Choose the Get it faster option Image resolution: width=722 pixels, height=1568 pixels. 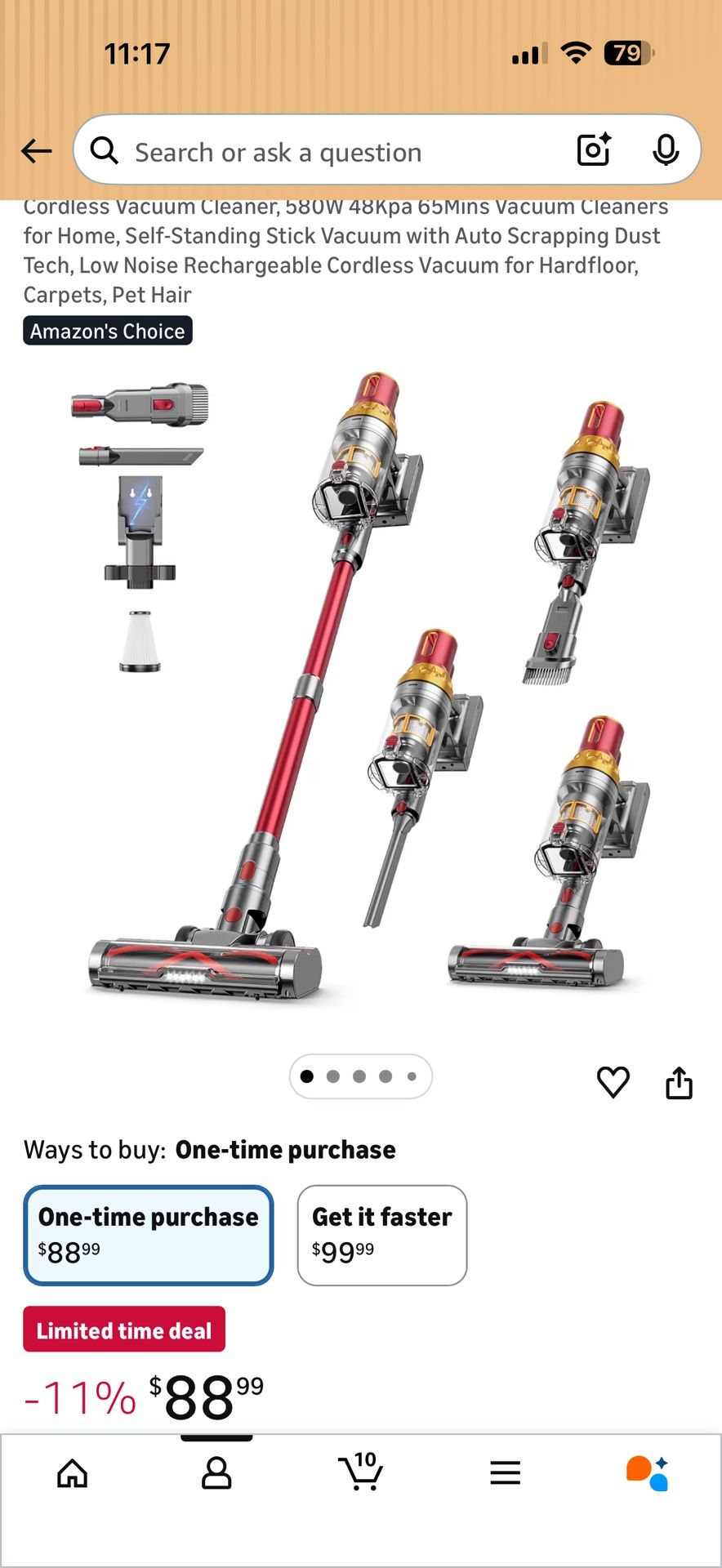381,1235
